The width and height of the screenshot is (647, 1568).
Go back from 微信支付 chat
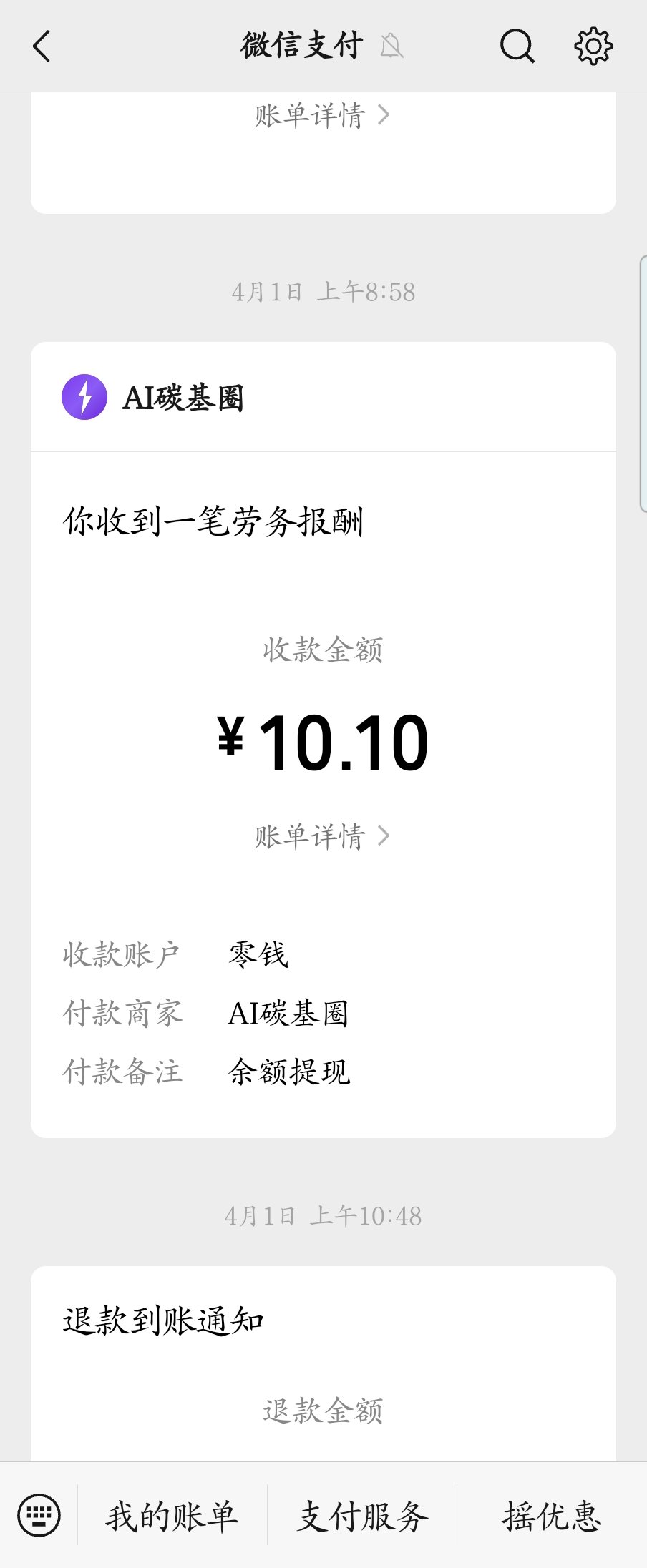[42, 47]
